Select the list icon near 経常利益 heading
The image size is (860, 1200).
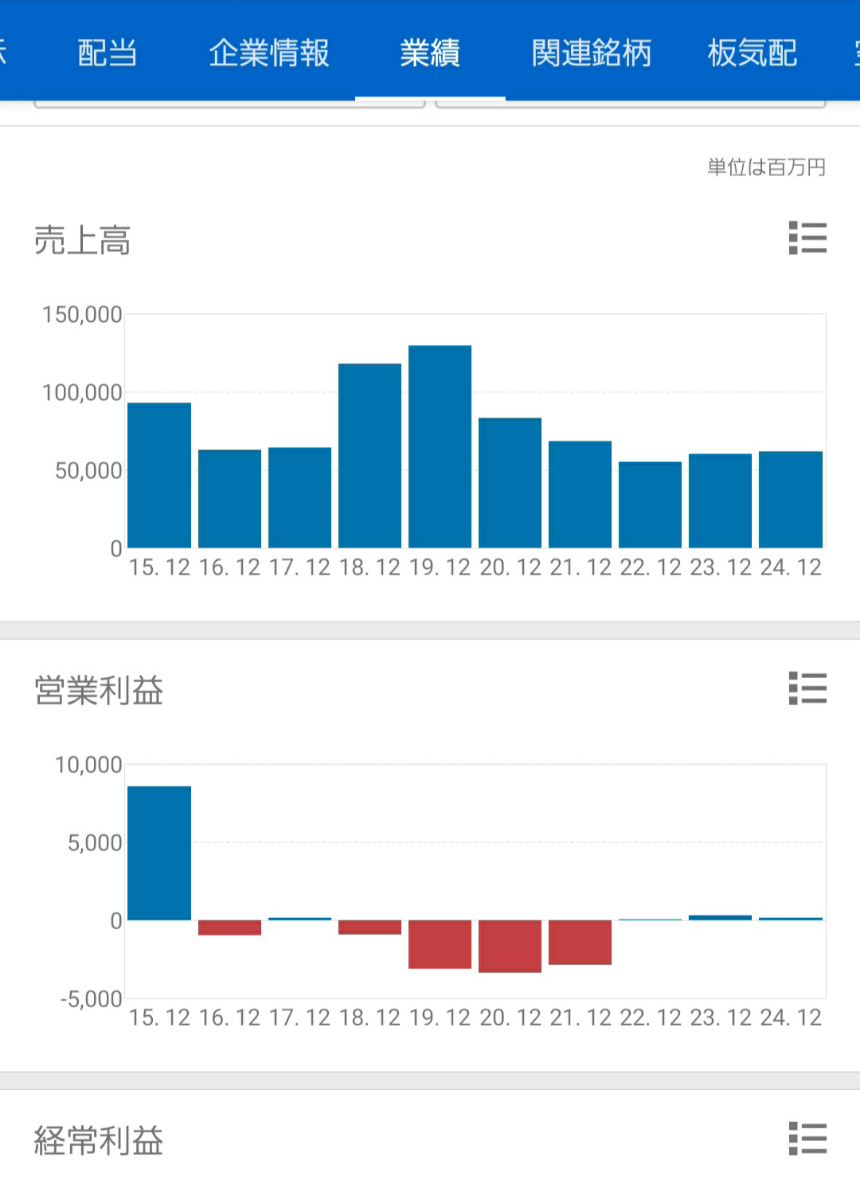pos(808,1137)
